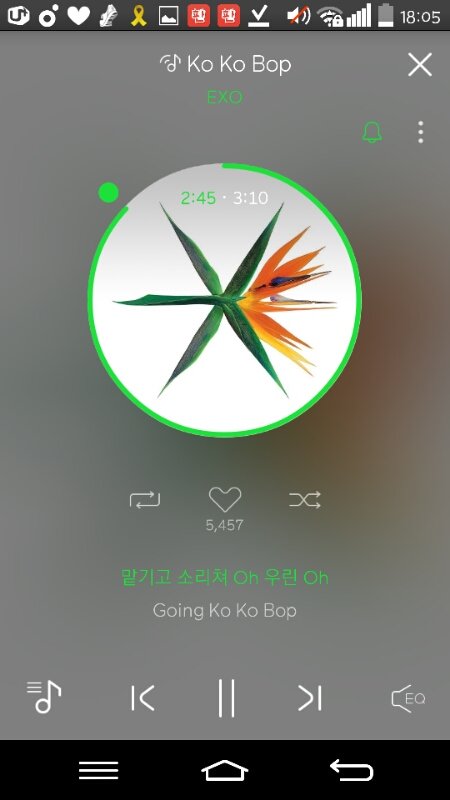Skip to the next track
The width and height of the screenshot is (450, 800).
(x=310, y=698)
